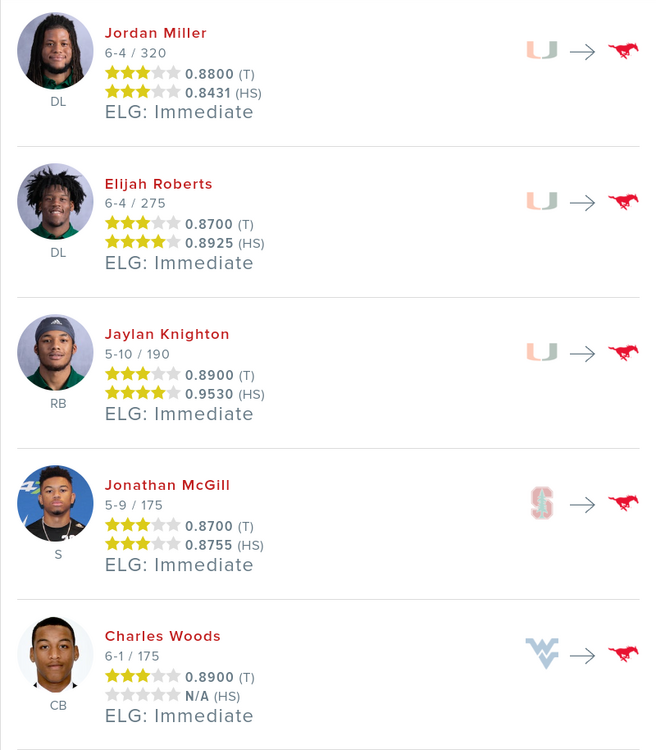Image resolution: width=656 pixels, height=750 pixels.
Task: Tap Jonathan McGill's profile photo
Action: coord(55,503)
